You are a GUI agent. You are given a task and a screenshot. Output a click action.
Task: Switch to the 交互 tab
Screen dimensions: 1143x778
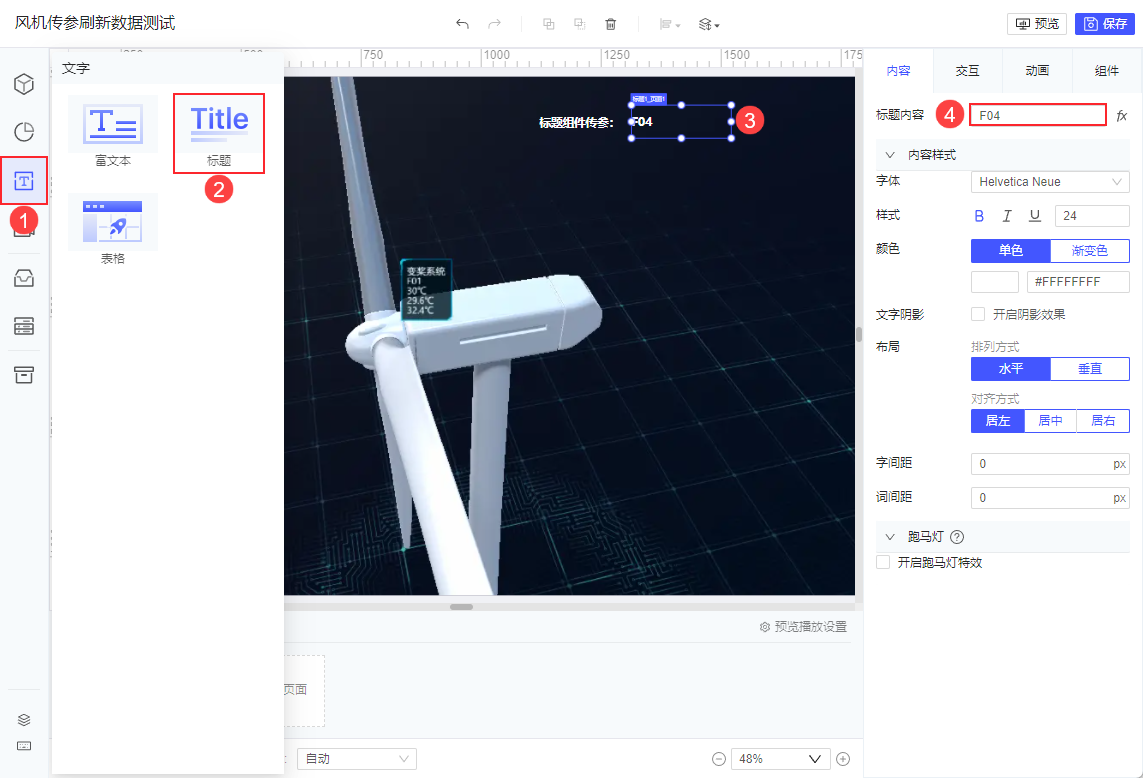[967, 71]
